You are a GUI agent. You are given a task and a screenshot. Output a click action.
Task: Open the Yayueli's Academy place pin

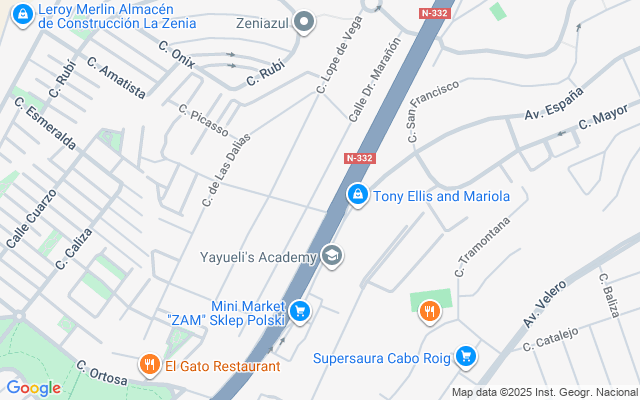click(331, 257)
